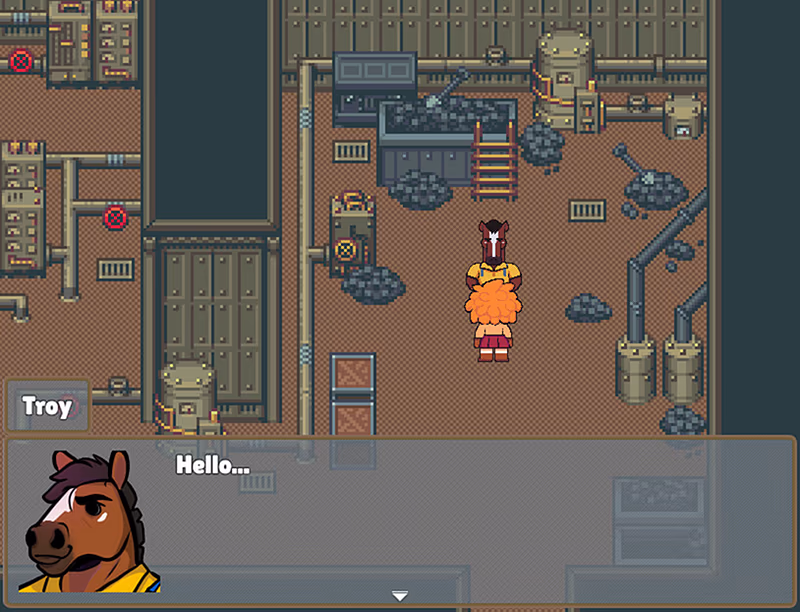800x612 pixels.
Task: Tap the continue arrow in the dialogue
Action: pyautogui.click(x=399, y=596)
